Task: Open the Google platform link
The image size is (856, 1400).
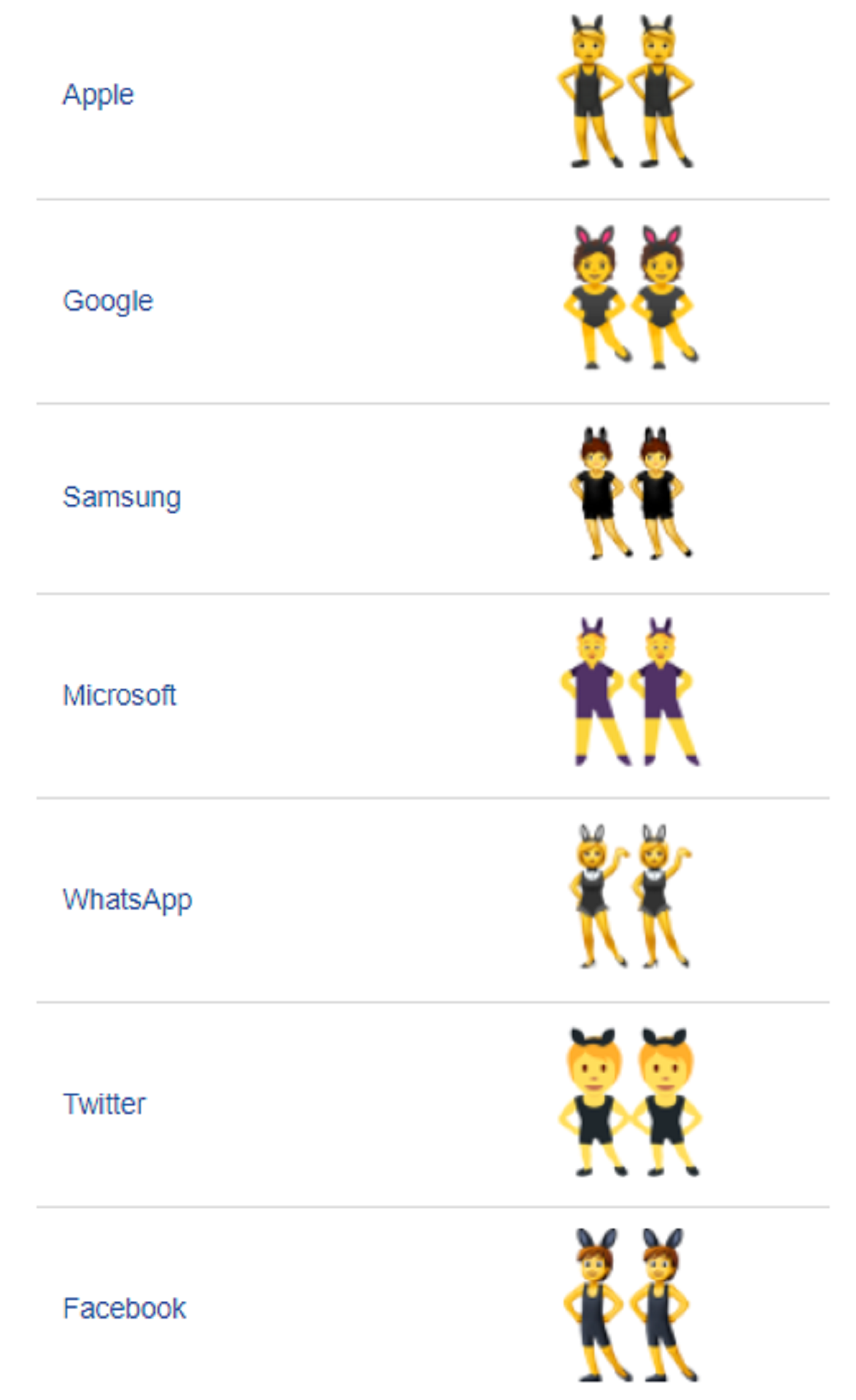Action: [x=108, y=300]
